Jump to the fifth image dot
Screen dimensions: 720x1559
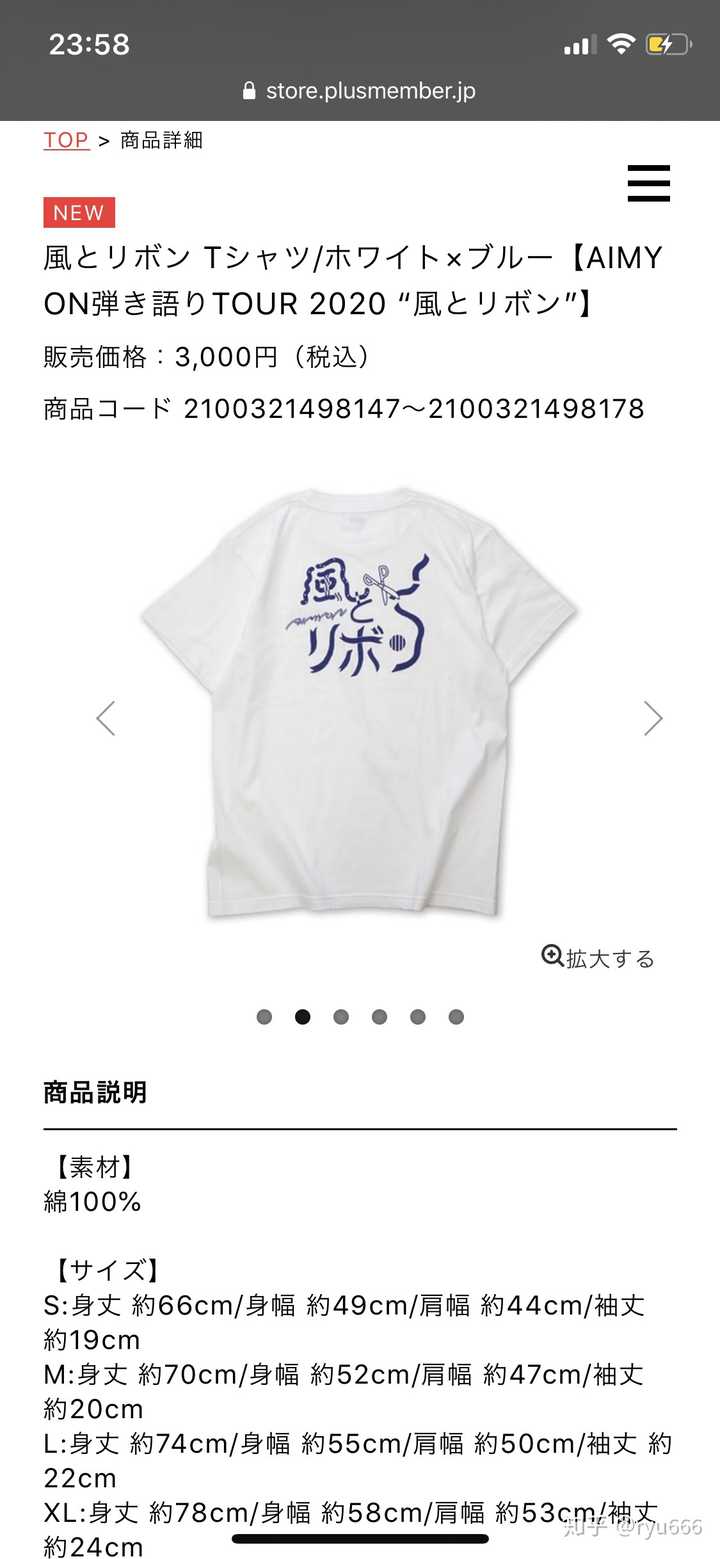(418, 1017)
